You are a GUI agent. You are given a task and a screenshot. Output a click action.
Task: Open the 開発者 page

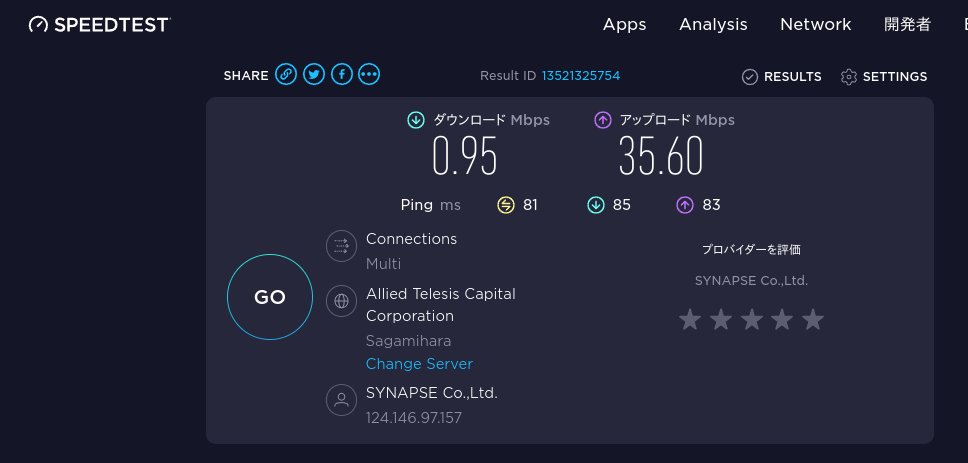pyautogui.click(x=907, y=25)
